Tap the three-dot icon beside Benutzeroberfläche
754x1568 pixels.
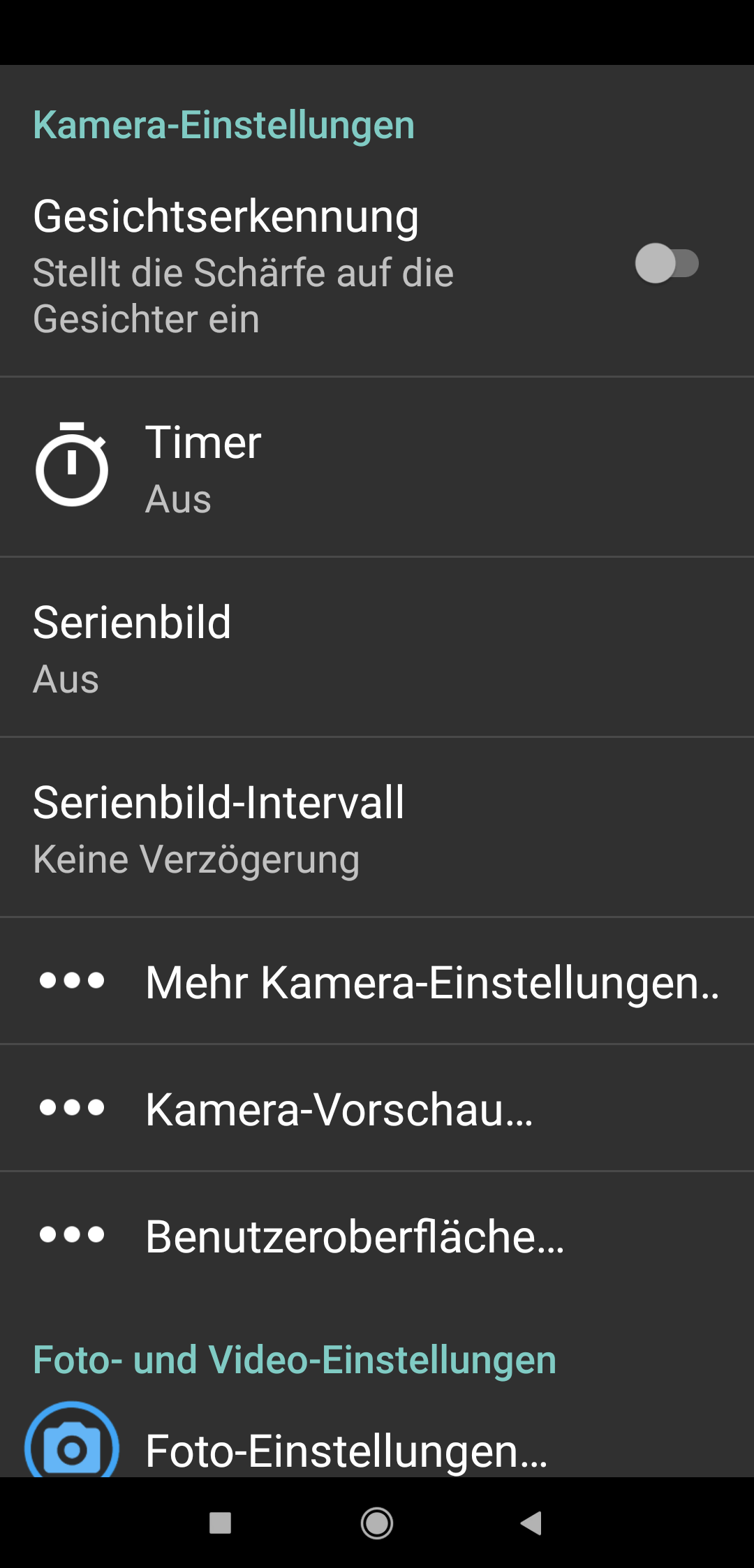pos(72,1235)
